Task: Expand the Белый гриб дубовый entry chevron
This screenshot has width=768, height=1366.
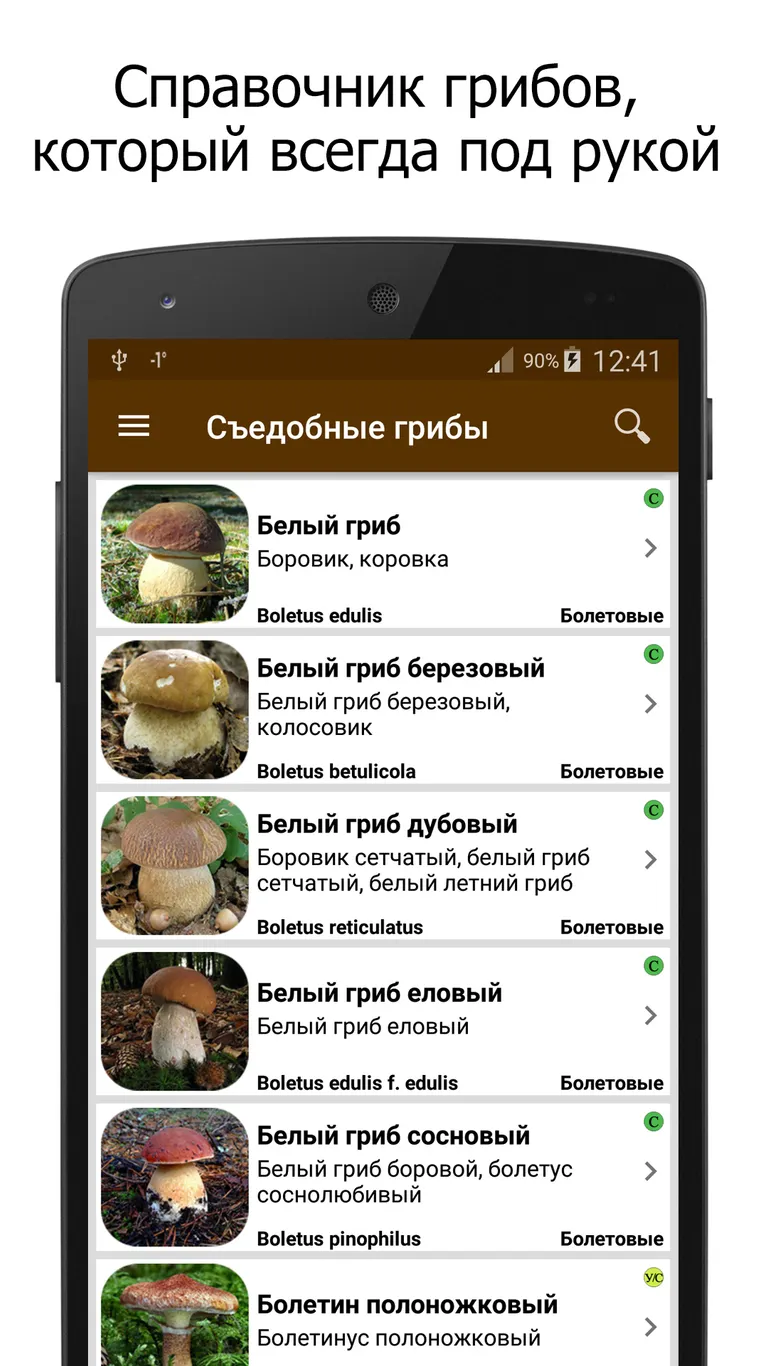Action: (x=651, y=860)
